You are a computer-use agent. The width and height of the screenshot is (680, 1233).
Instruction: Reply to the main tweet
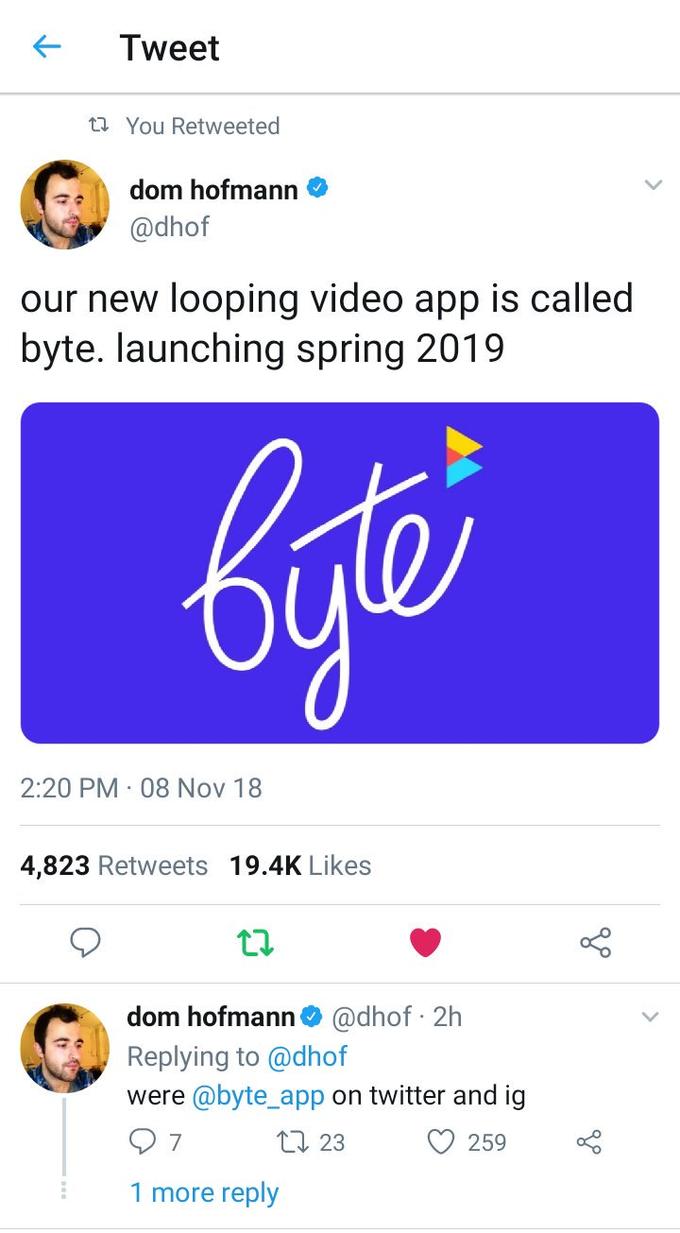coord(88,942)
